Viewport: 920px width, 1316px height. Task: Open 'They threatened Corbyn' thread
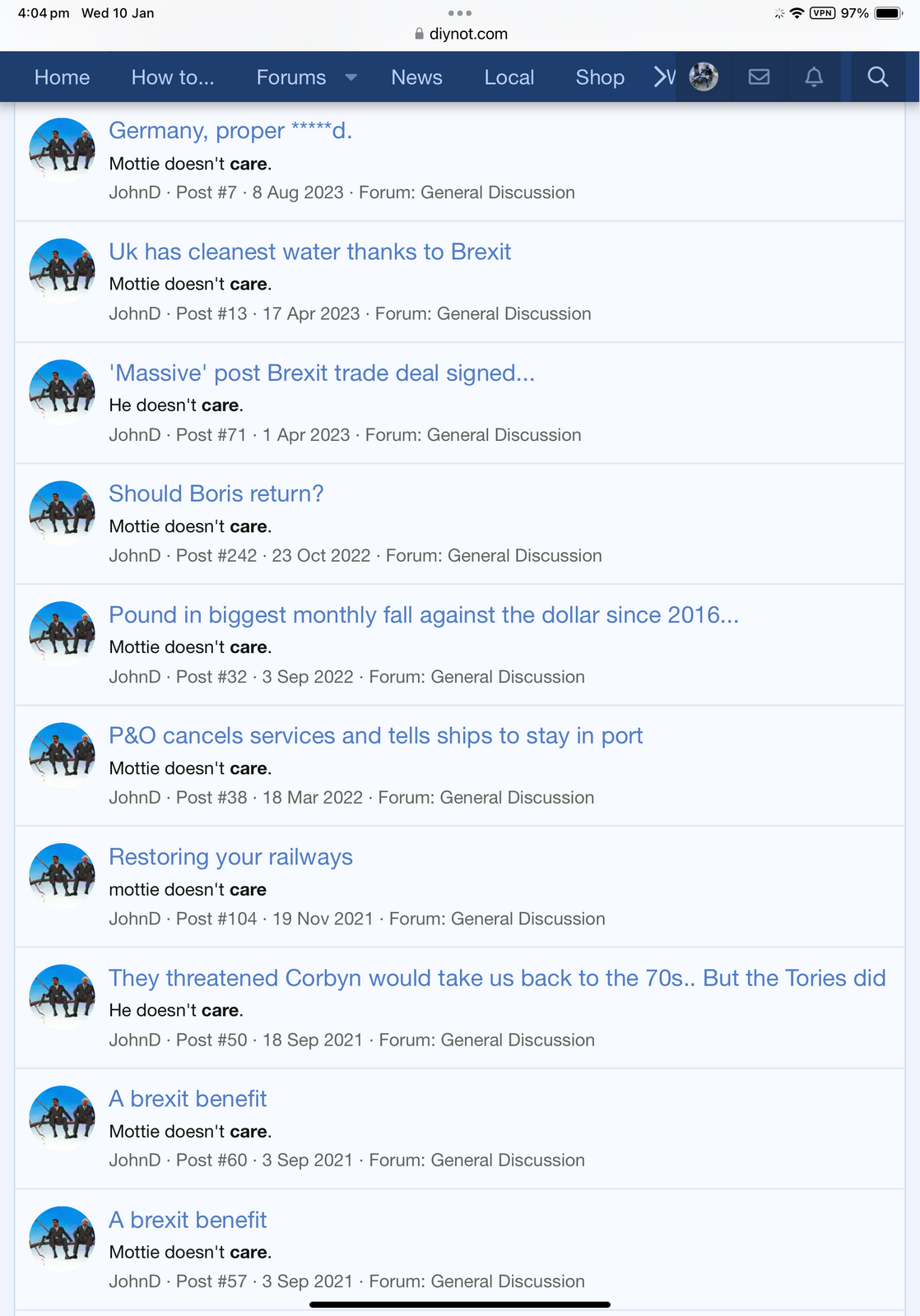click(496, 978)
